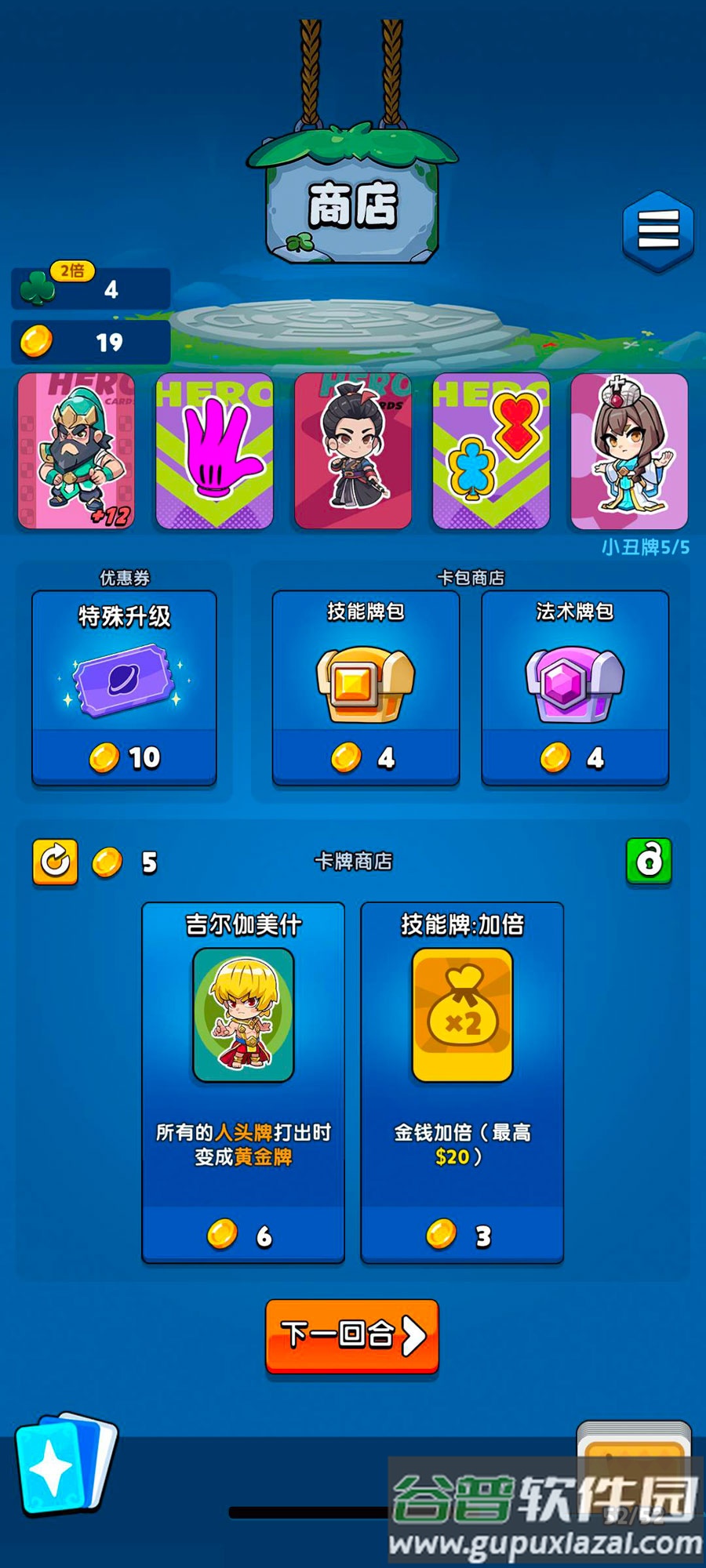Buy the 技能牌:加倍 card for 3 coins
The image size is (706, 1568).
pos(462,1082)
